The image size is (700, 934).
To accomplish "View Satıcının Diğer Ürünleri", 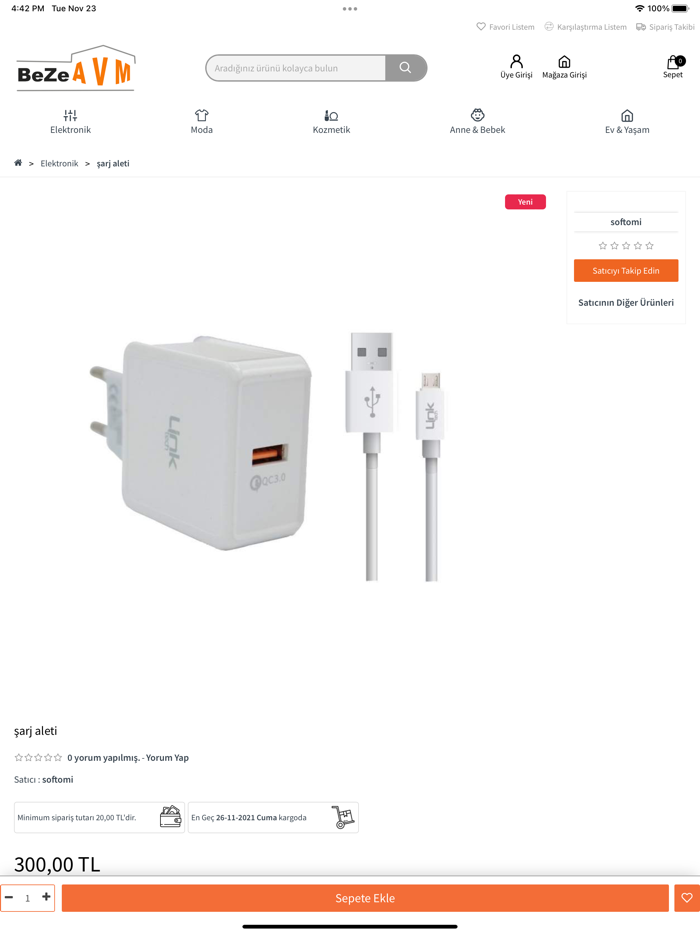I will click(626, 302).
